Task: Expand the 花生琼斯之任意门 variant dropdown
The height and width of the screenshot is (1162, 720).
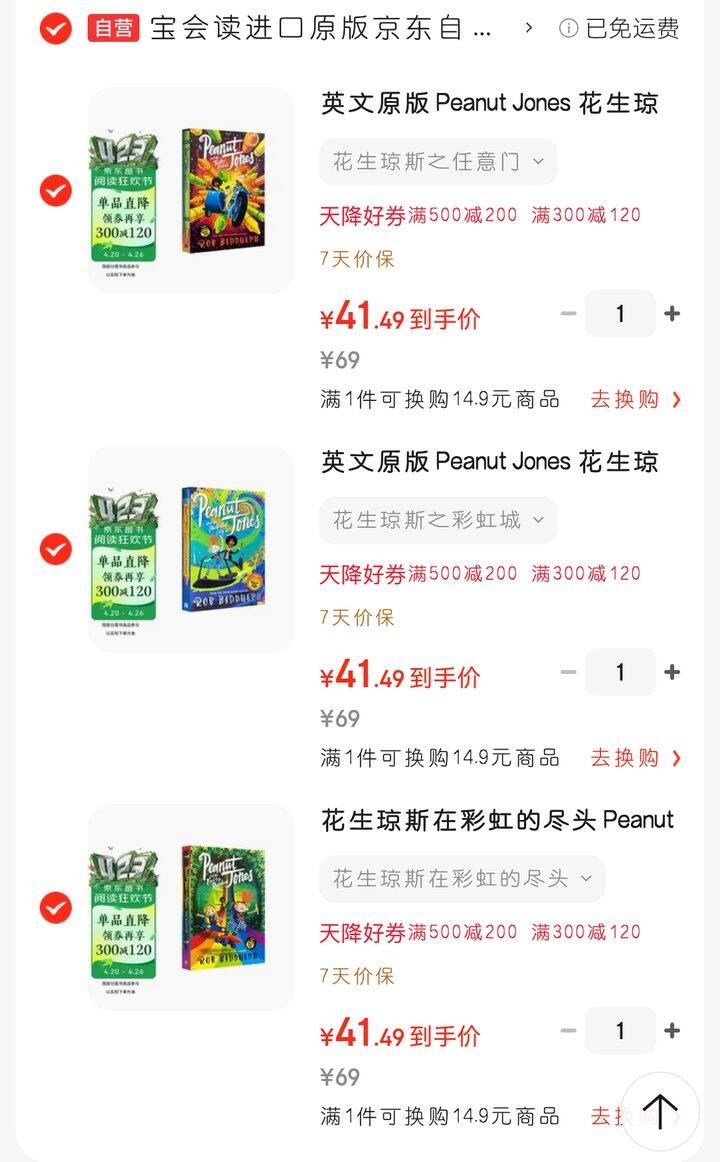Action: coord(438,162)
